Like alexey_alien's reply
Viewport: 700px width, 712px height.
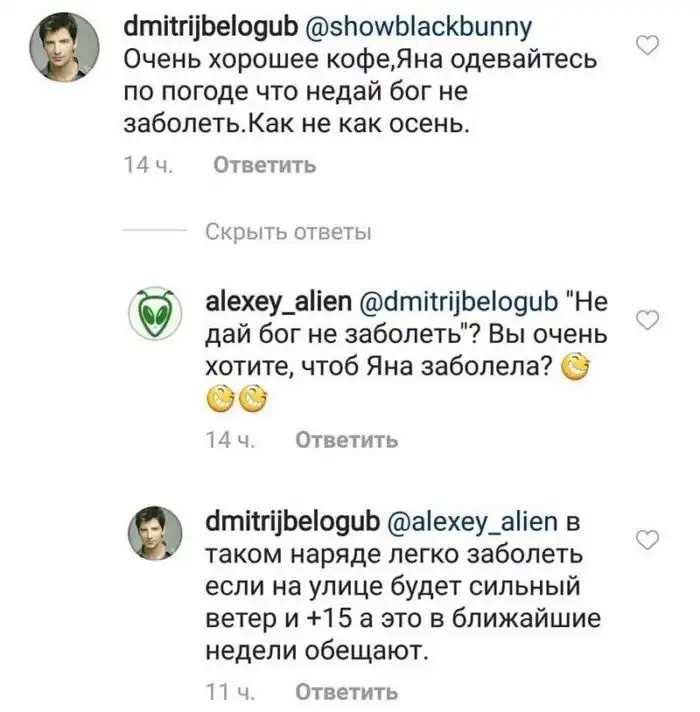point(648,319)
